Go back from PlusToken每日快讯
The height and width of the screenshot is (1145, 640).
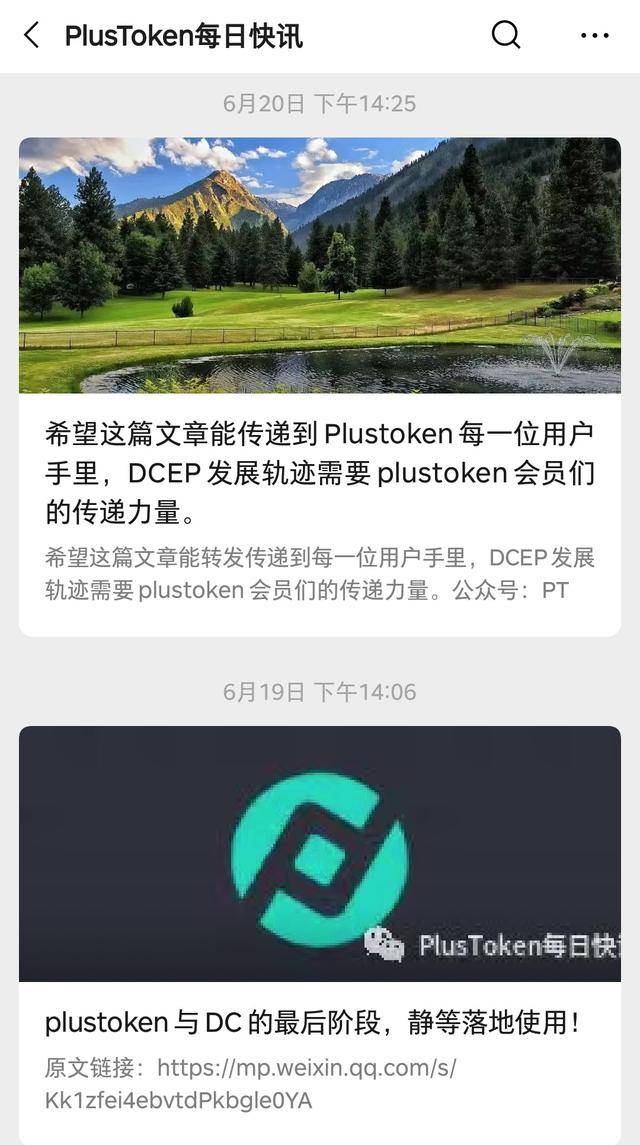pos(31,36)
